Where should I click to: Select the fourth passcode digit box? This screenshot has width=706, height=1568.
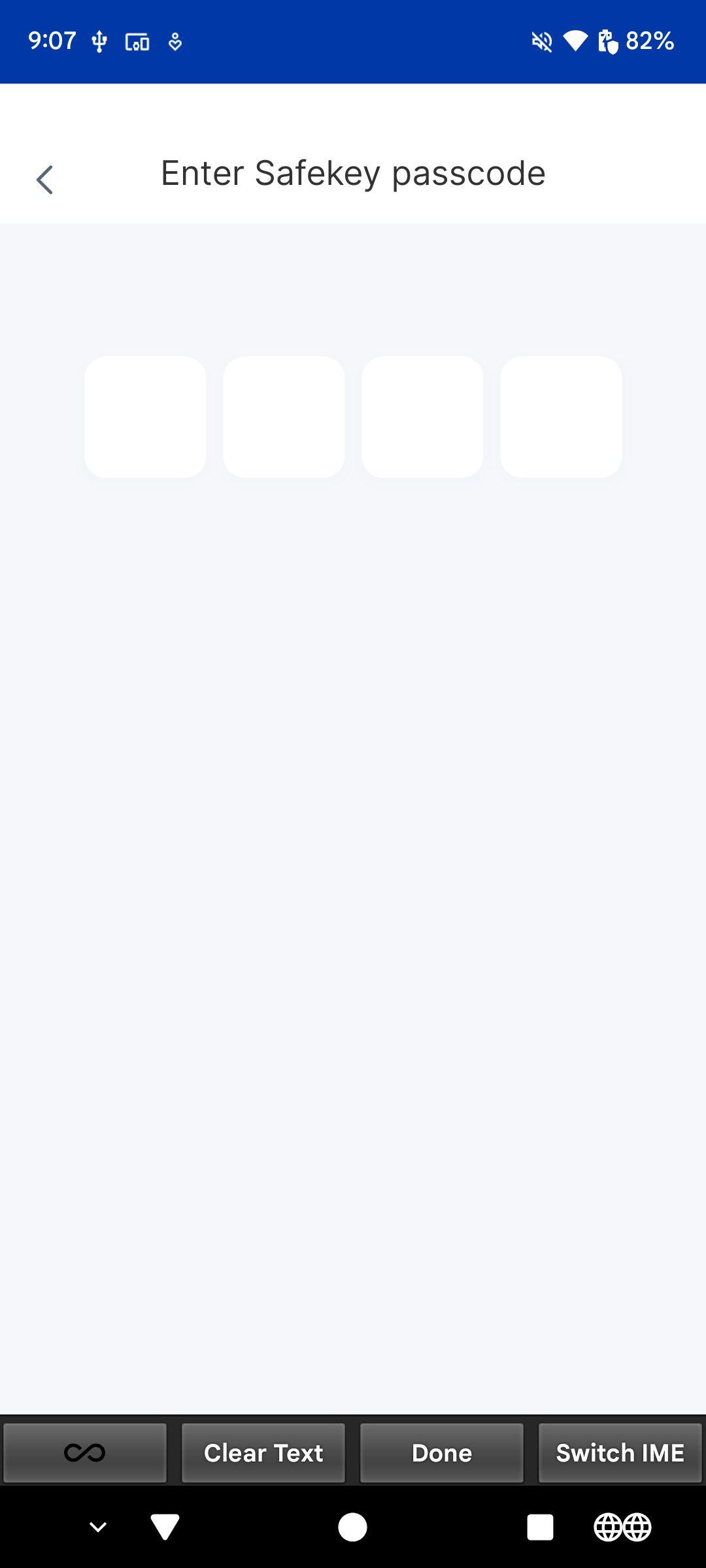[561, 417]
